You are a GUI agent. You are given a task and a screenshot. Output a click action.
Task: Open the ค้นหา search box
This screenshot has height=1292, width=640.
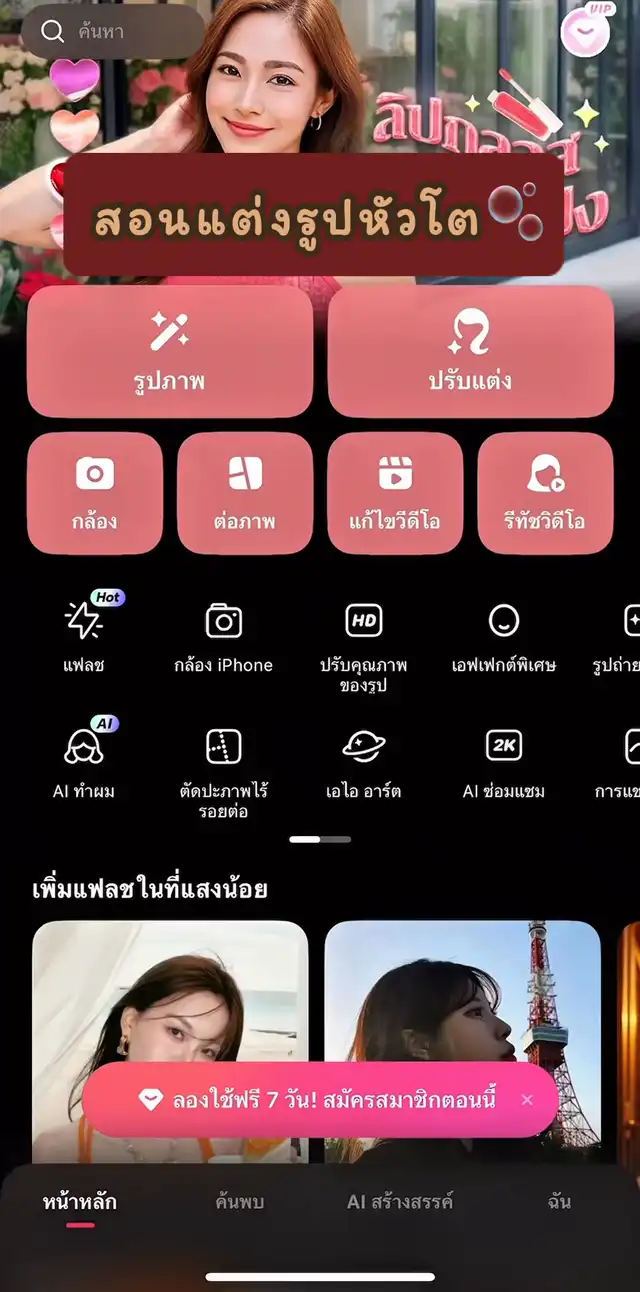[110, 32]
